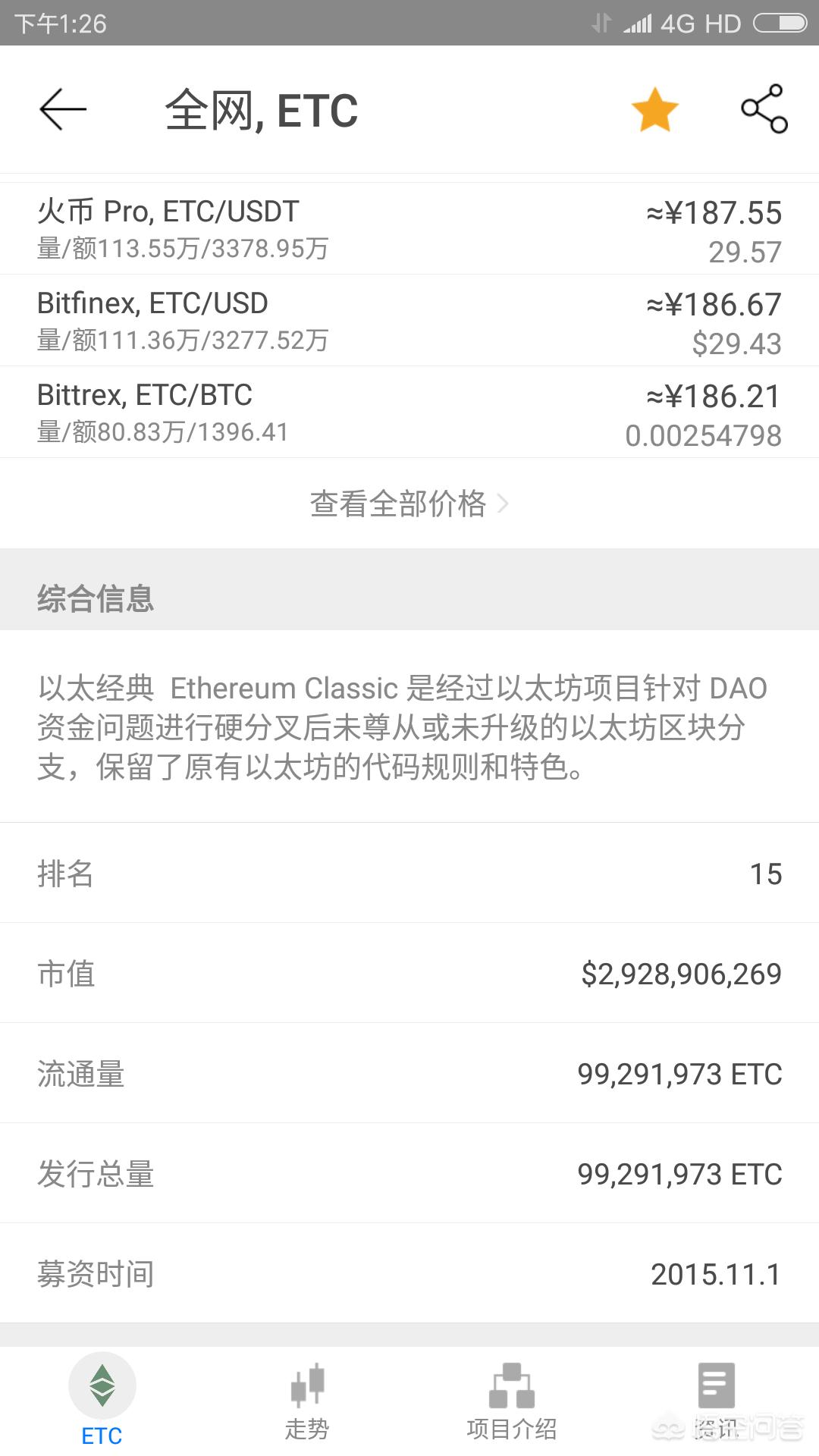Go back using the arrow icon
Viewport: 819px width, 1456px height.
coord(63,110)
